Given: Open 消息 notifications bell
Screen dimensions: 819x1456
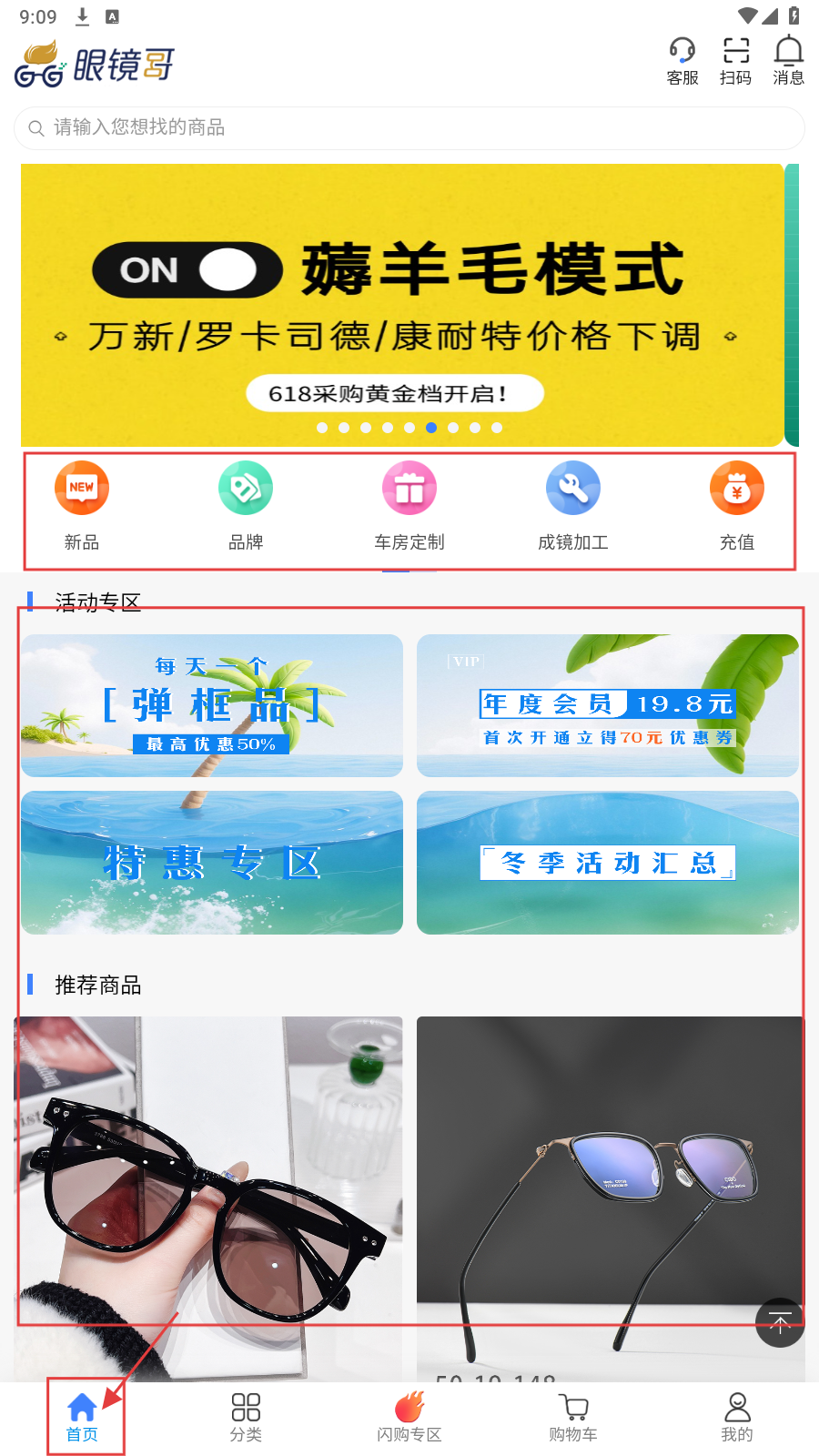Looking at the screenshot, I should pyautogui.click(x=788, y=61).
